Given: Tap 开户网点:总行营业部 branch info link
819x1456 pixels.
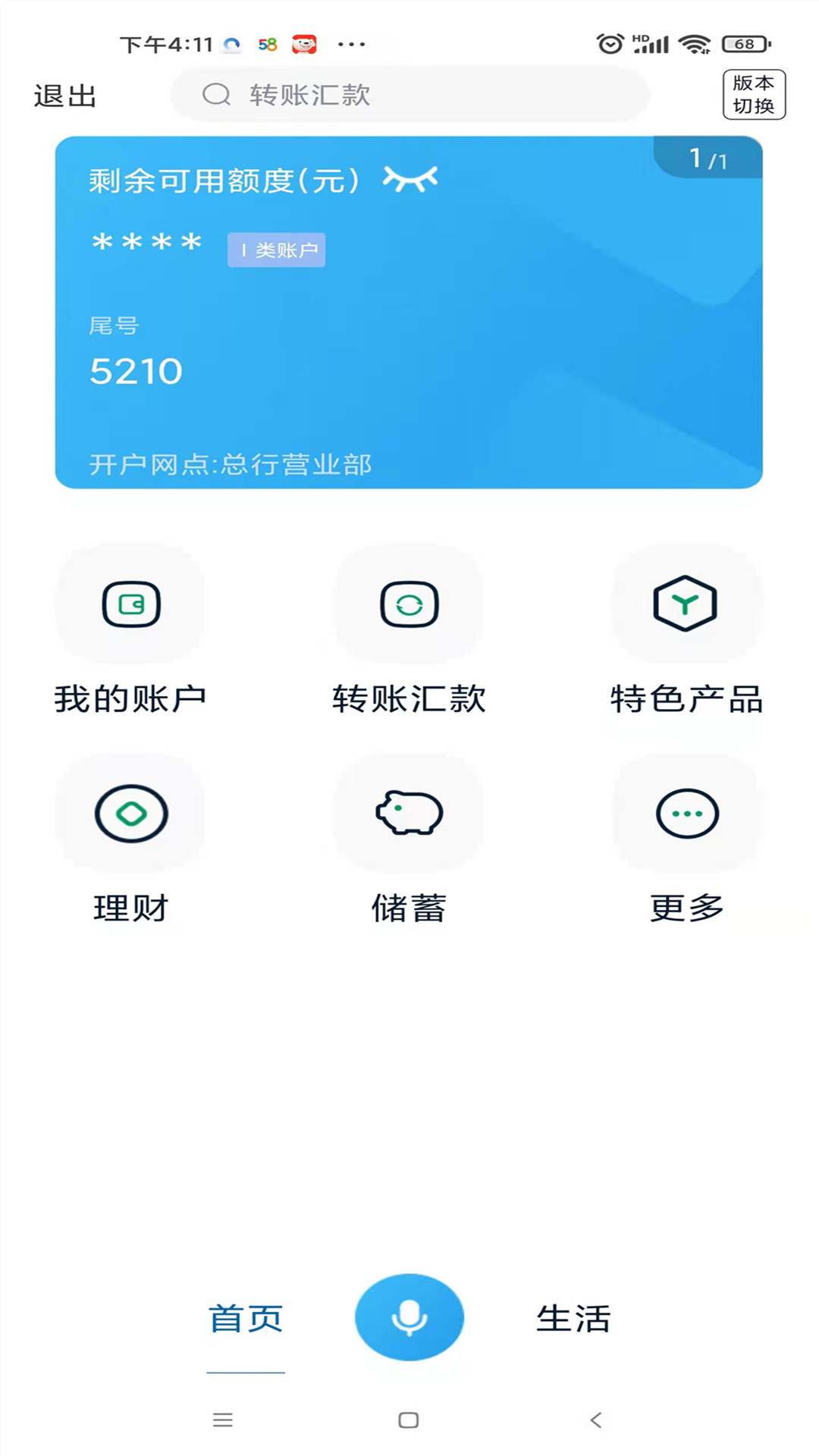Looking at the screenshot, I should tap(230, 466).
